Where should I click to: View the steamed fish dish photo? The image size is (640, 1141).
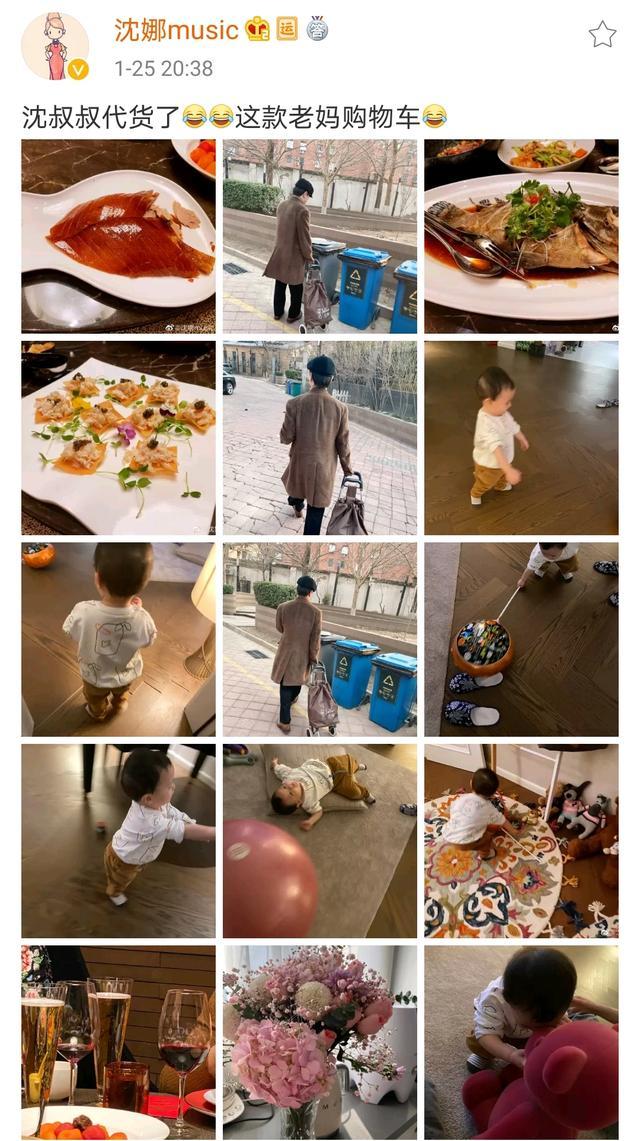pyautogui.click(x=521, y=236)
